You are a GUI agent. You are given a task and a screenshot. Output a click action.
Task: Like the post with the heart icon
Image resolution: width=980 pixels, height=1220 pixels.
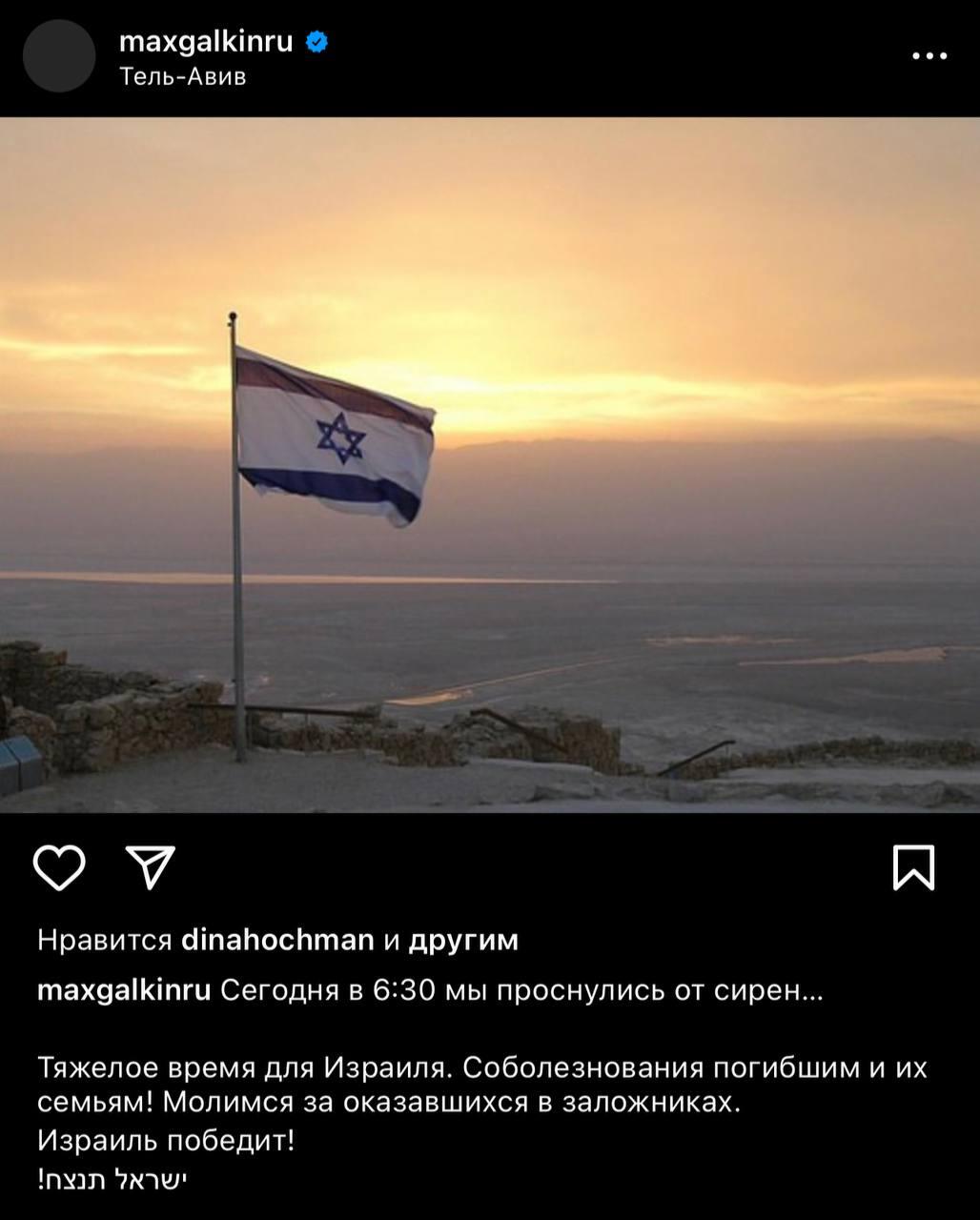click(59, 867)
